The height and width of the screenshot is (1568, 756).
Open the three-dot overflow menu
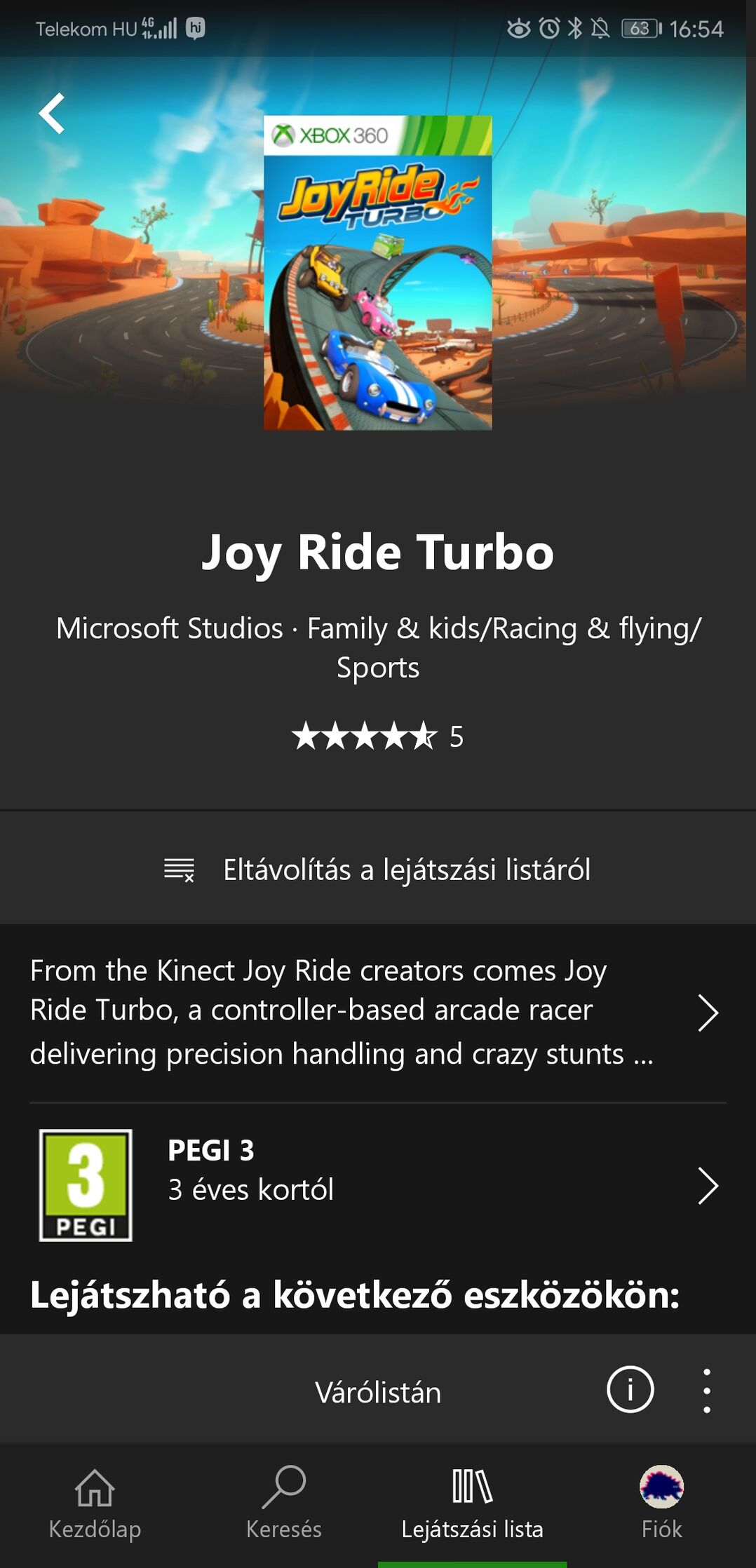click(x=707, y=1390)
